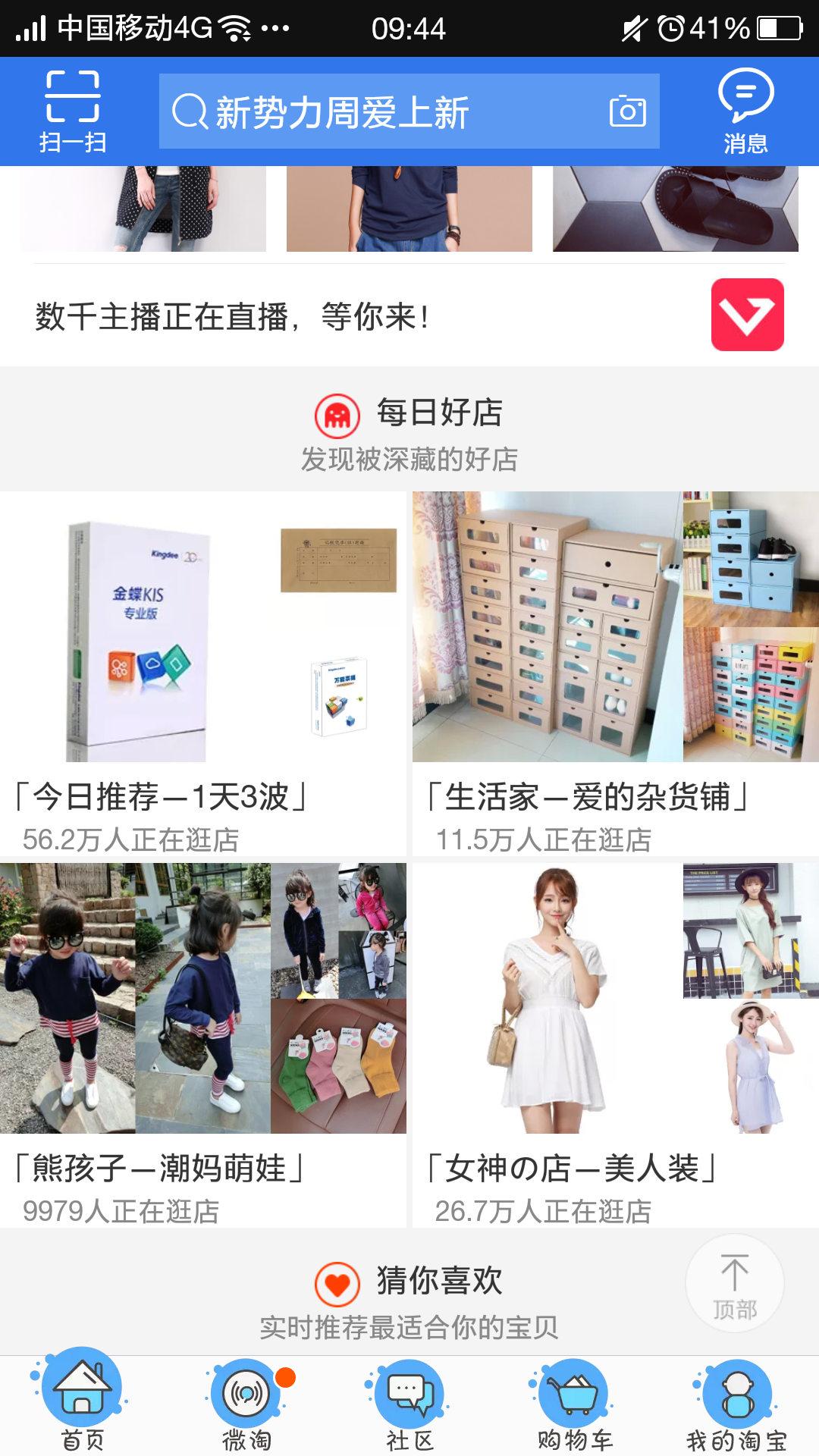
Task: Open 消息 messages
Action: click(x=745, y=111)
